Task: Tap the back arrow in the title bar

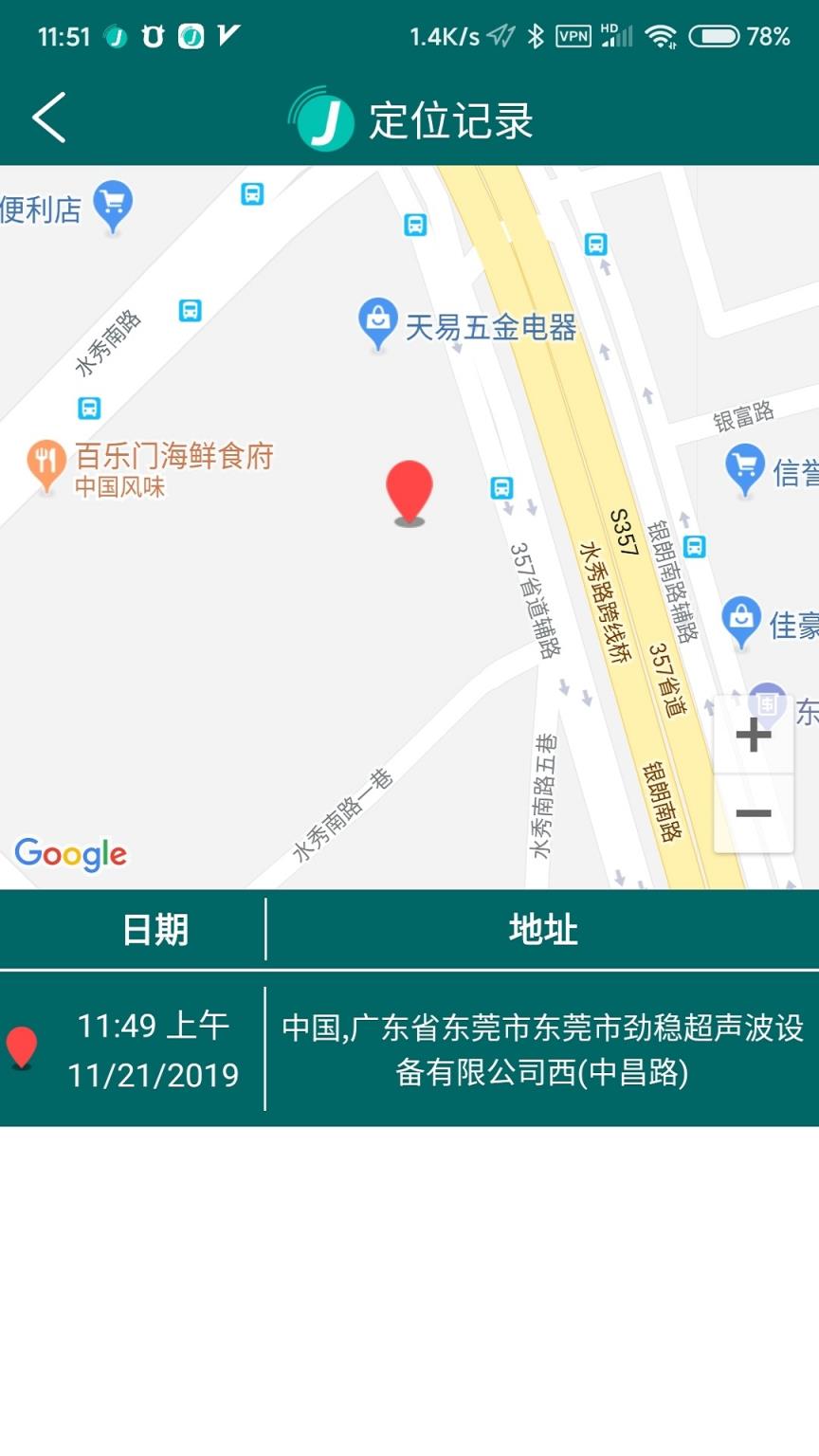Action: [47, 118]
